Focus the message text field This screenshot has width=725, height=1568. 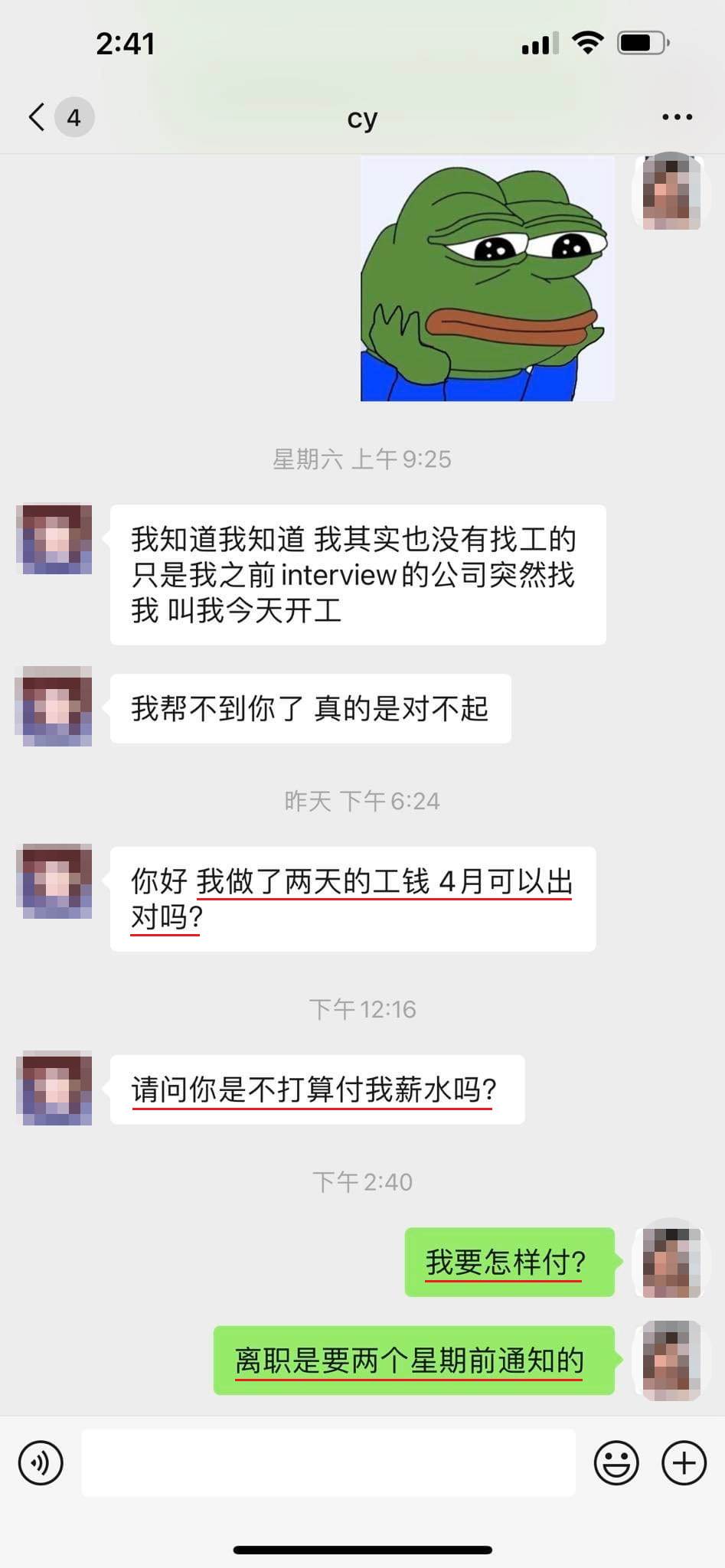(328, 1462)
